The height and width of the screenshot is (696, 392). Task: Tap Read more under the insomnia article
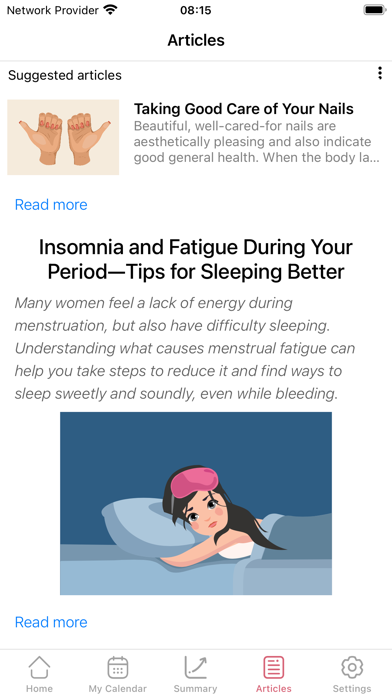pos(51,622)
